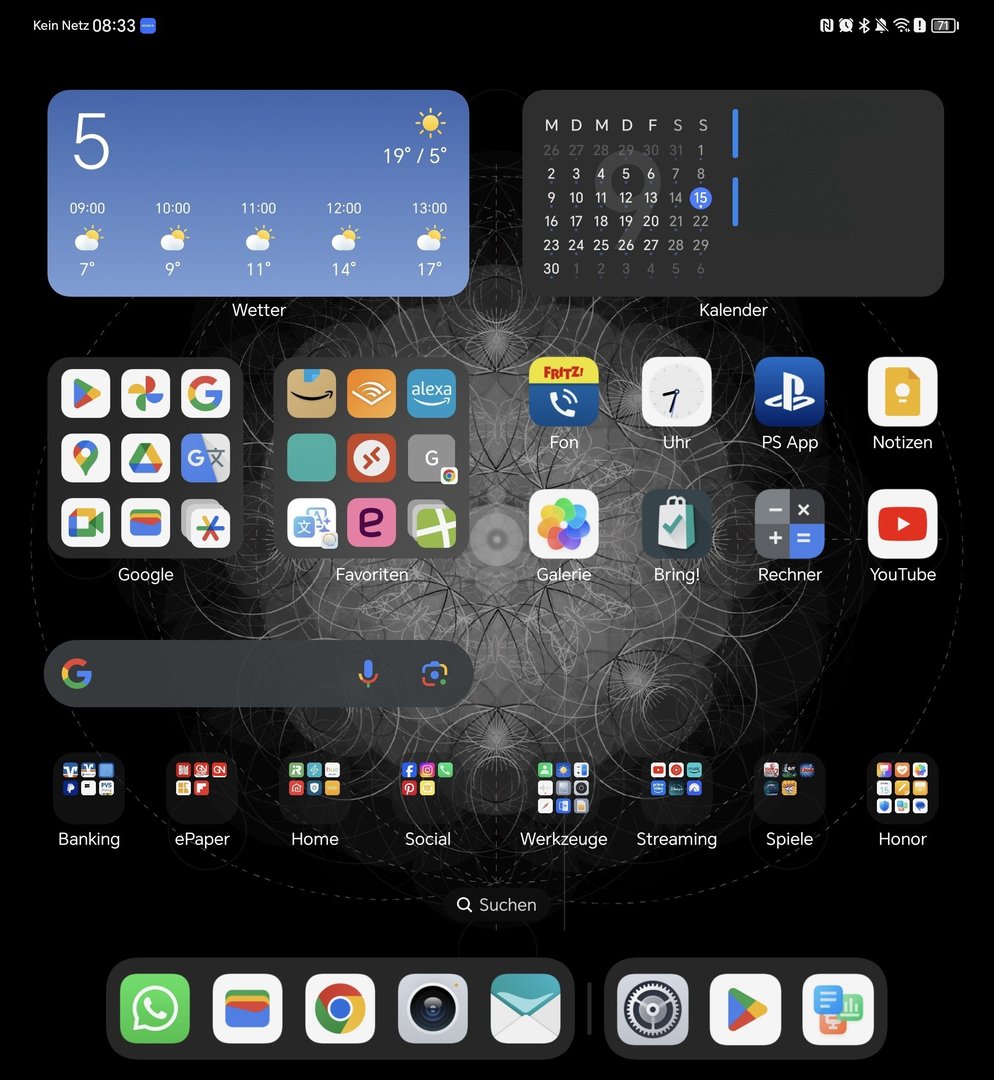Open Google Lens from the search widget

[434, 674]
